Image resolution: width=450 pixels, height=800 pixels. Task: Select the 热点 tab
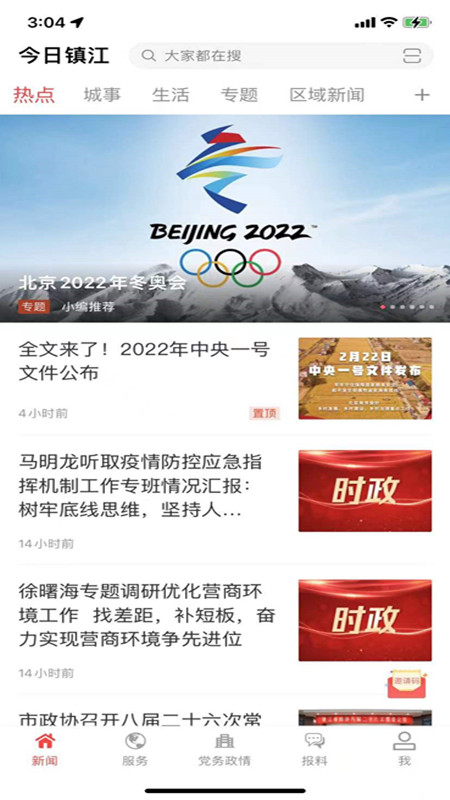(x=34, y=95)
